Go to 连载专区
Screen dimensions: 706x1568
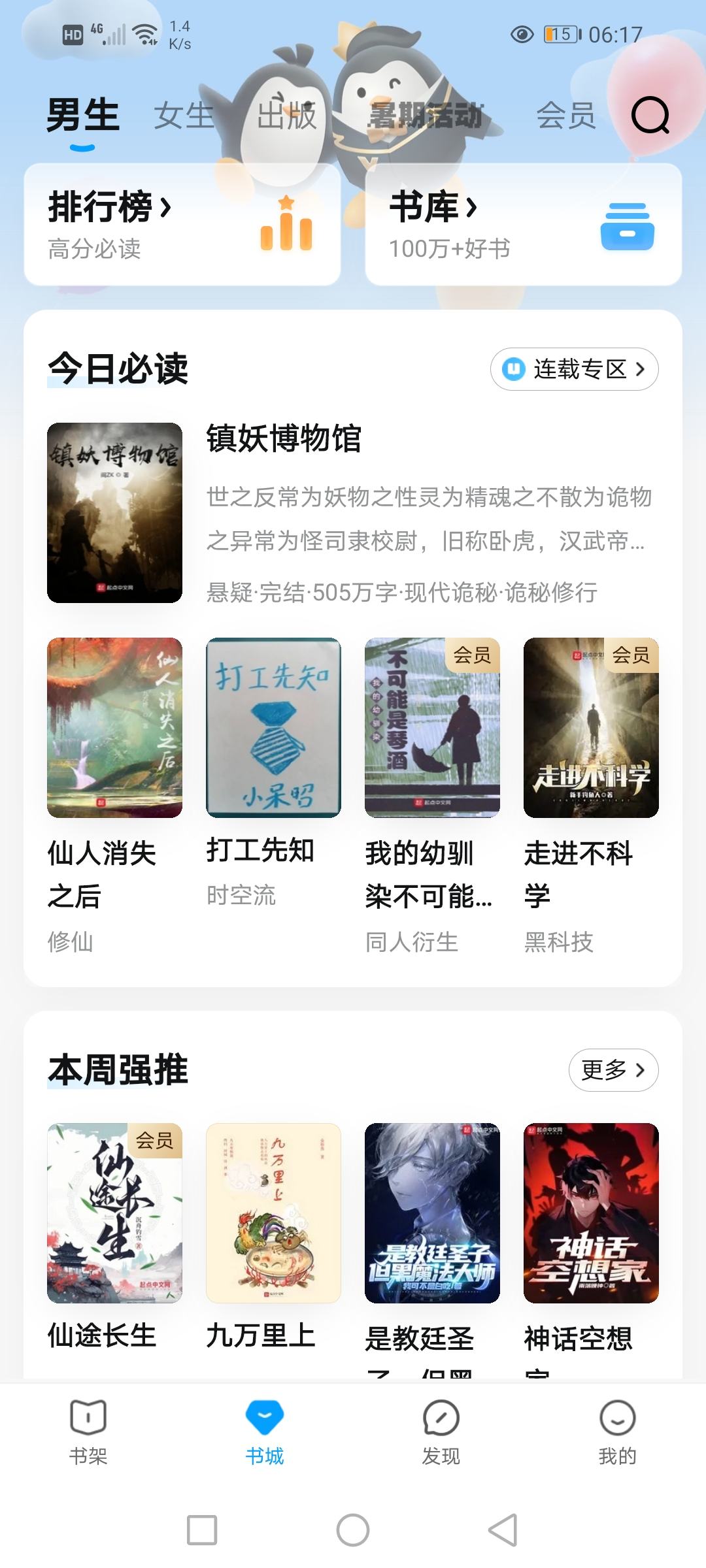574,369
